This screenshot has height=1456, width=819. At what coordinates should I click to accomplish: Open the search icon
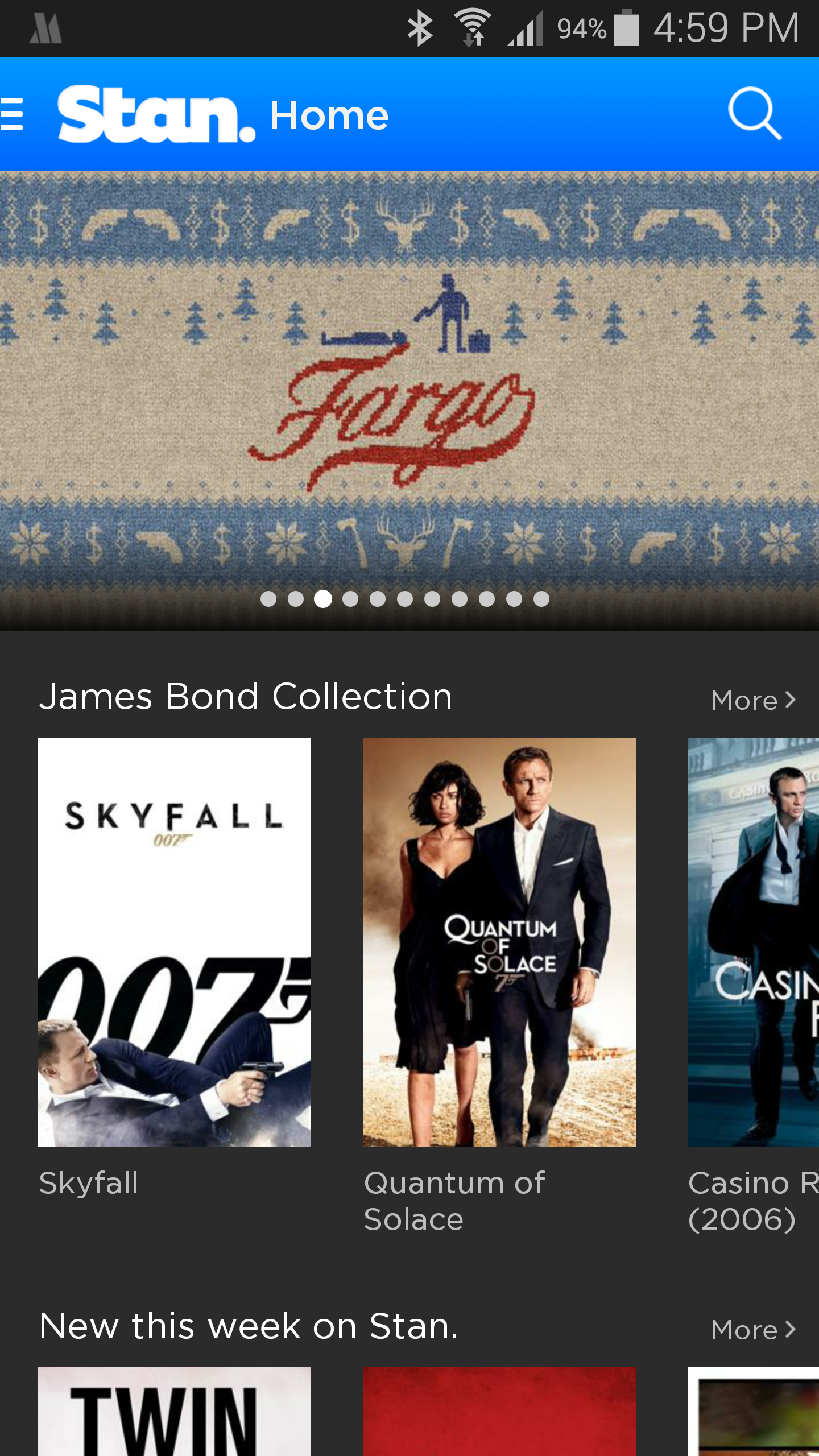pos(755,114)
